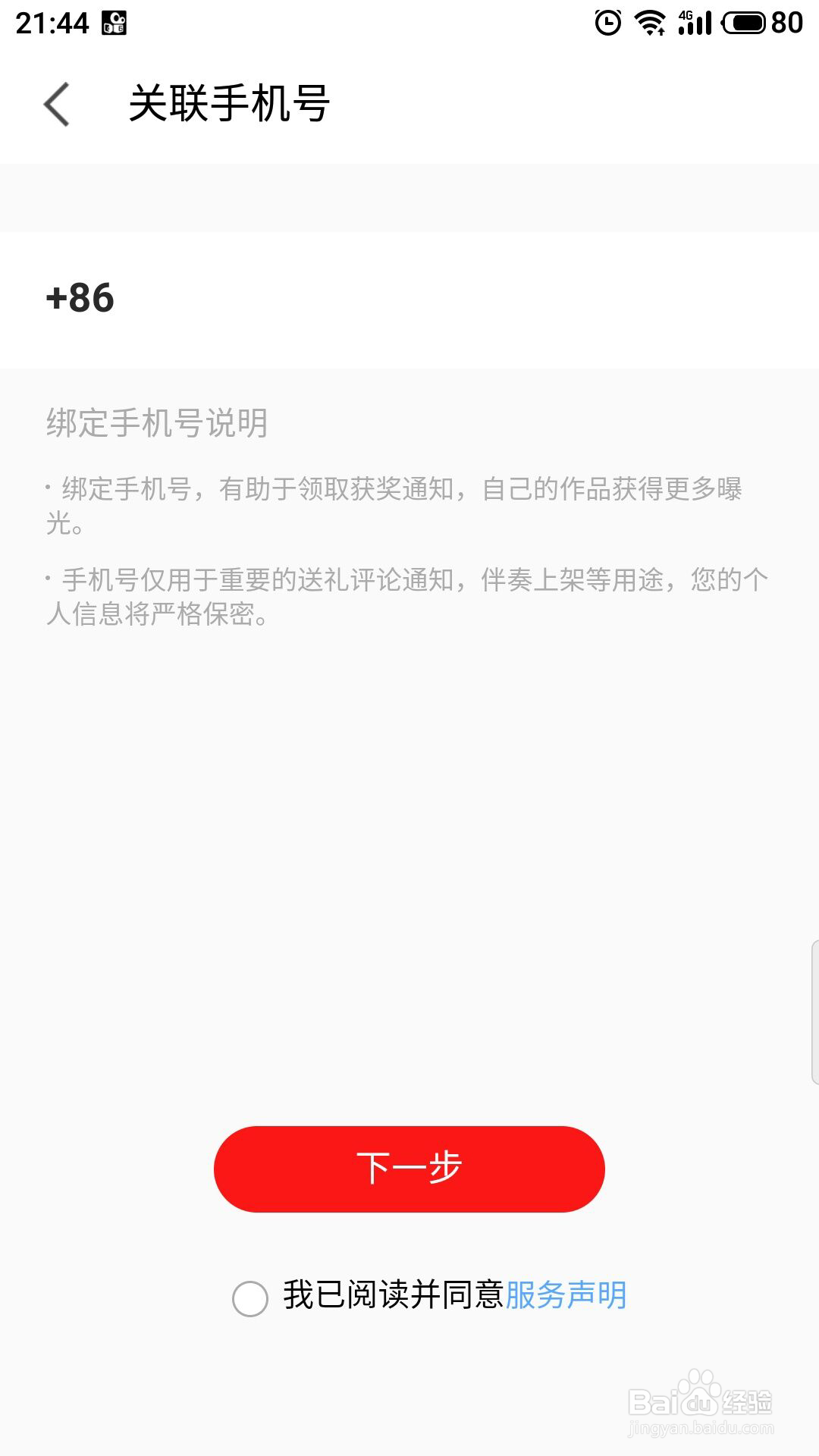Tap the battery level reading 80
Image resolution: width=819 pixels, height=1456 pixels.
pyautogui.click(x=786, y=20)
